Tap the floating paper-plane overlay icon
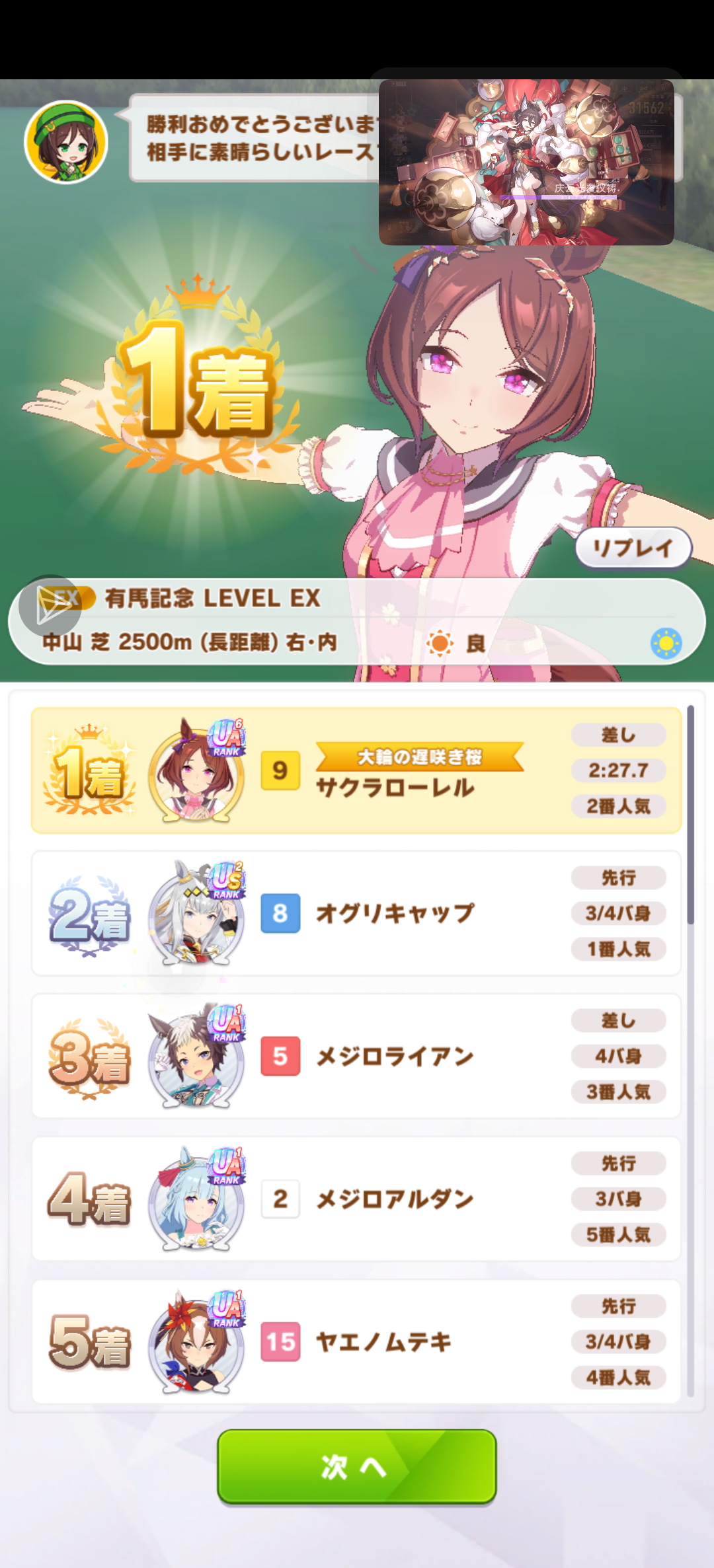This screenshot has height=1568, width=714. [50, 605]
